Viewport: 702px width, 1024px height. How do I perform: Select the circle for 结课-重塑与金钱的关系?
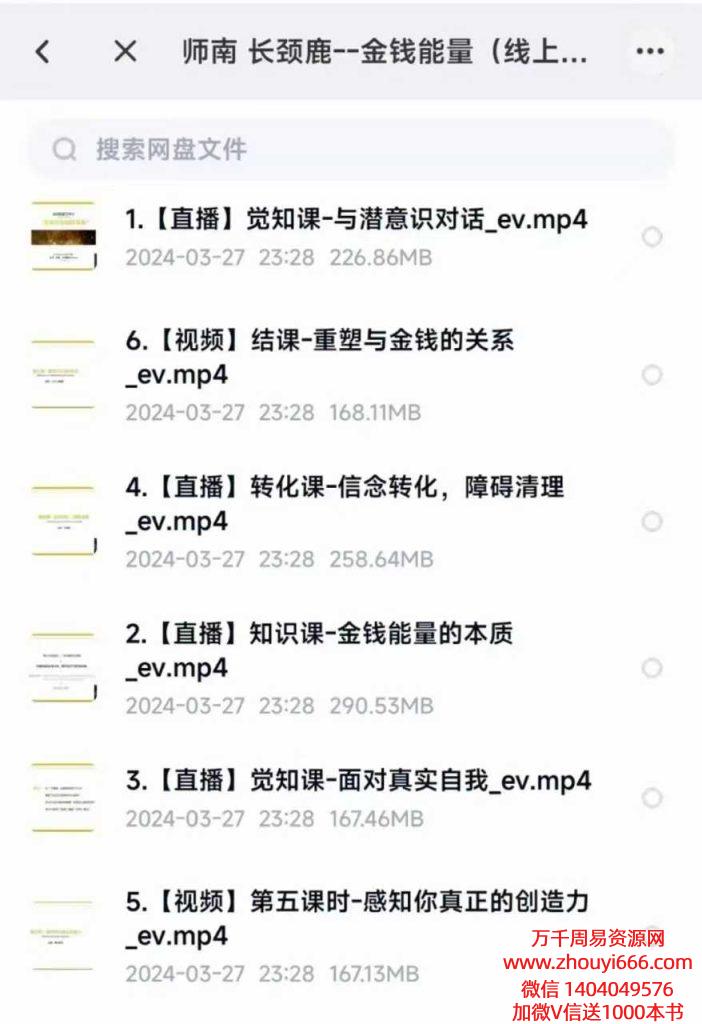click(652, 375)
